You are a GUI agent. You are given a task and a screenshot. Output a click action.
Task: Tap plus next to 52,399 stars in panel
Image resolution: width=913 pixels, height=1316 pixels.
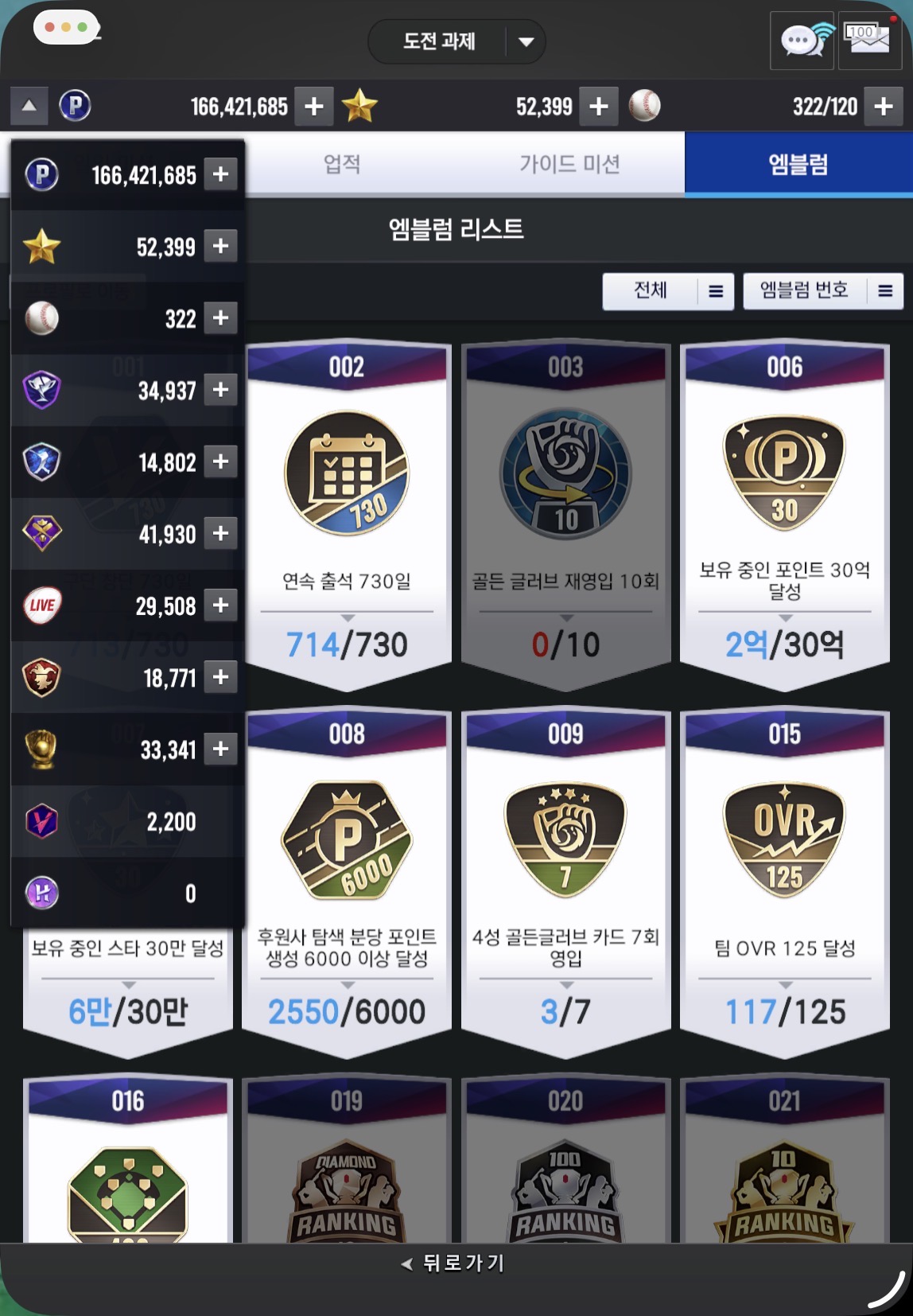point(221,246)
